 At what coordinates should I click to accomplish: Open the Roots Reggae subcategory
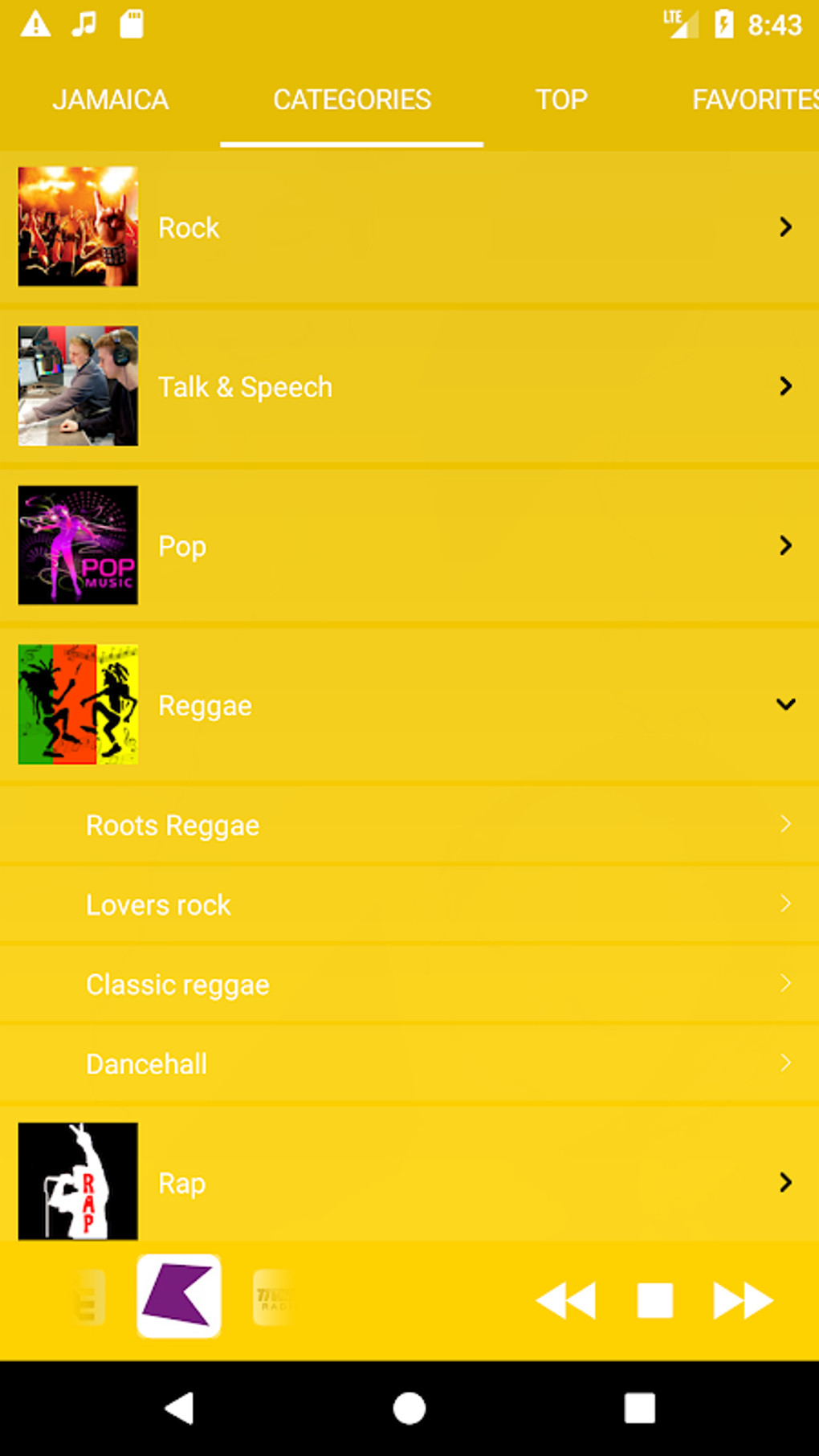409,825
